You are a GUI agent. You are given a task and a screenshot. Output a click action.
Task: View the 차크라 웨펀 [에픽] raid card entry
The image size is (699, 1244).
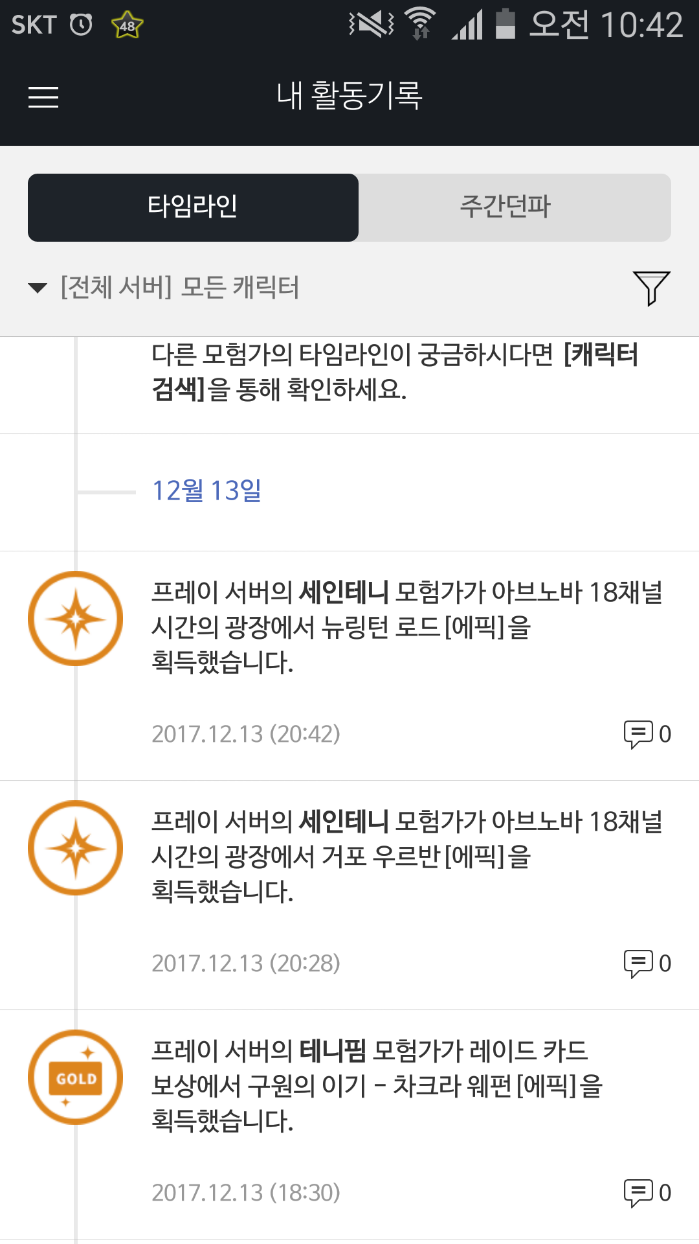pyautogui.click(x=400, y=1086)
